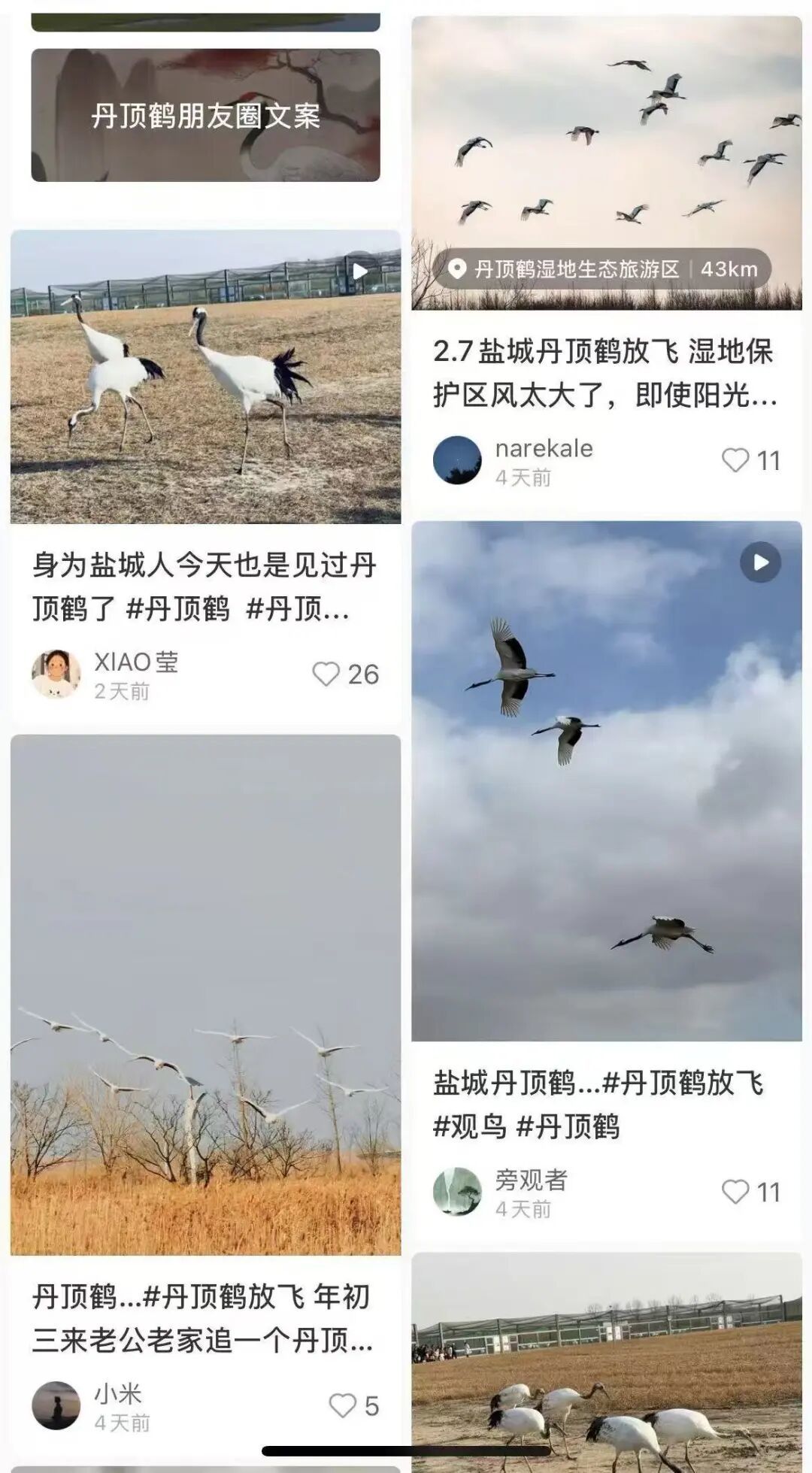The height and width of the screenshot is (1473, 812).
Task: Play 旁观者's flying cranes video
Action: pos(606,780)
